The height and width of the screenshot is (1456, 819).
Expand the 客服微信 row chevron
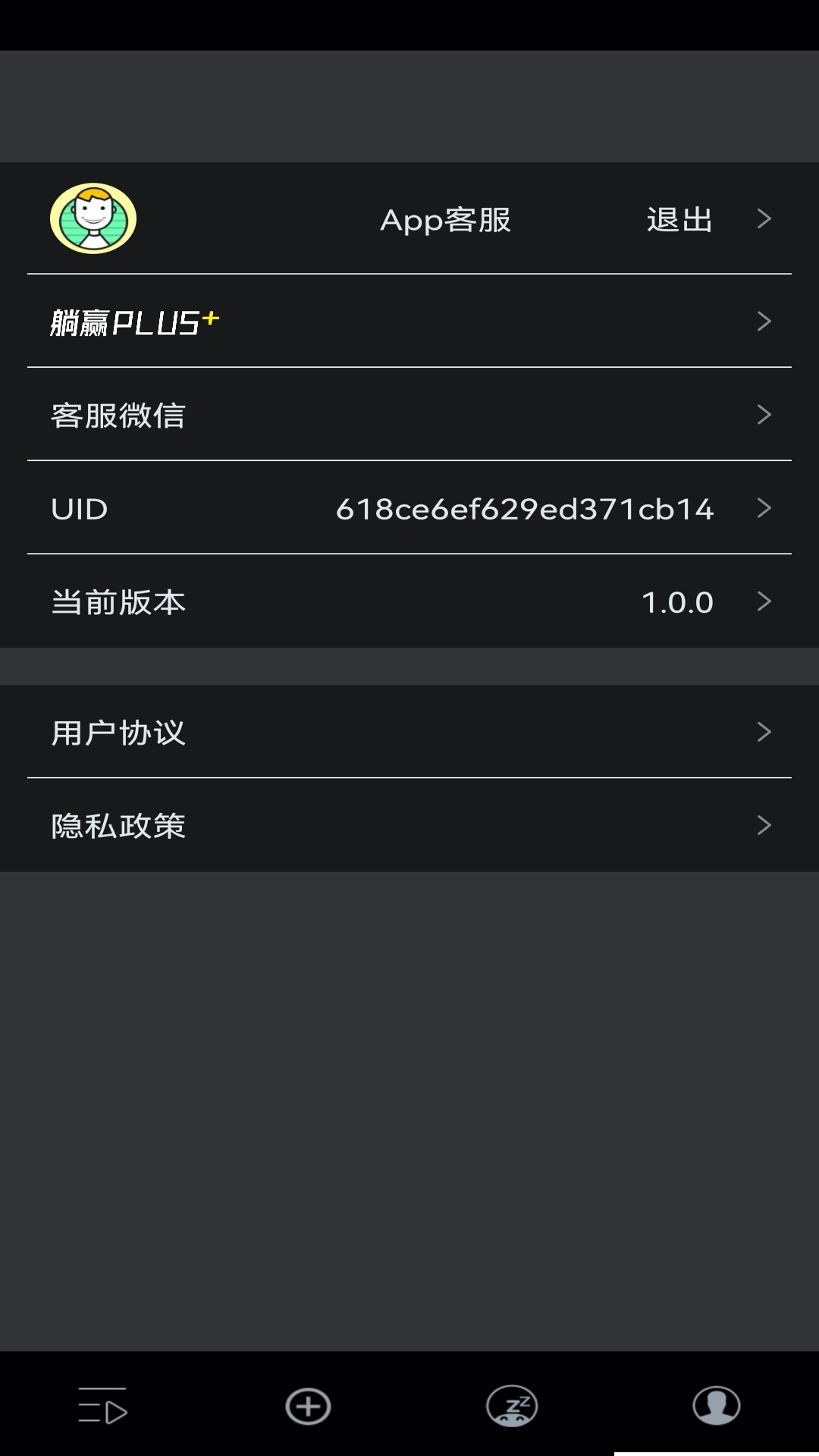pyautogui.click(x=763, y=414)
